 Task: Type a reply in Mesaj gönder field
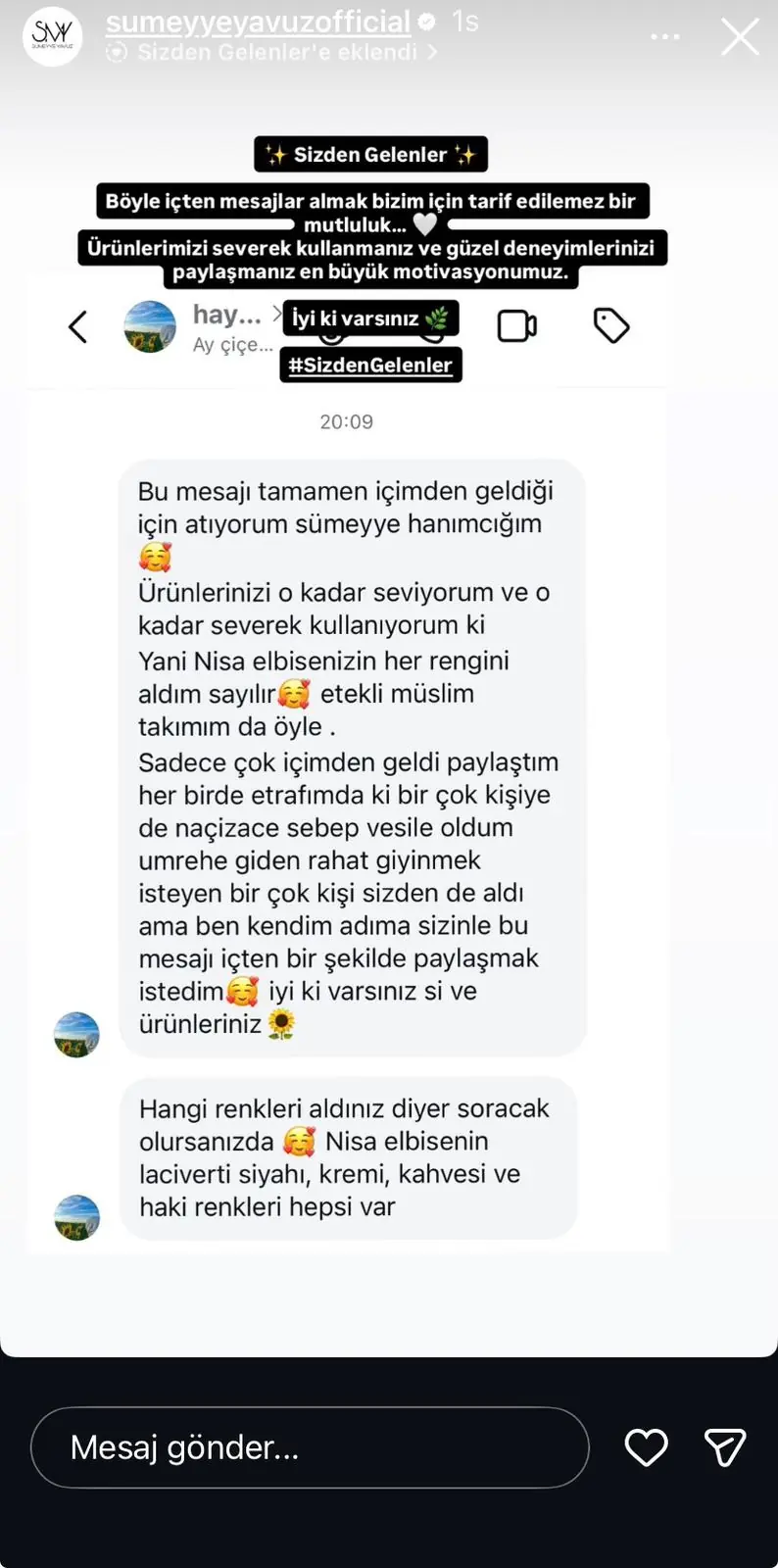point(310,1447)
